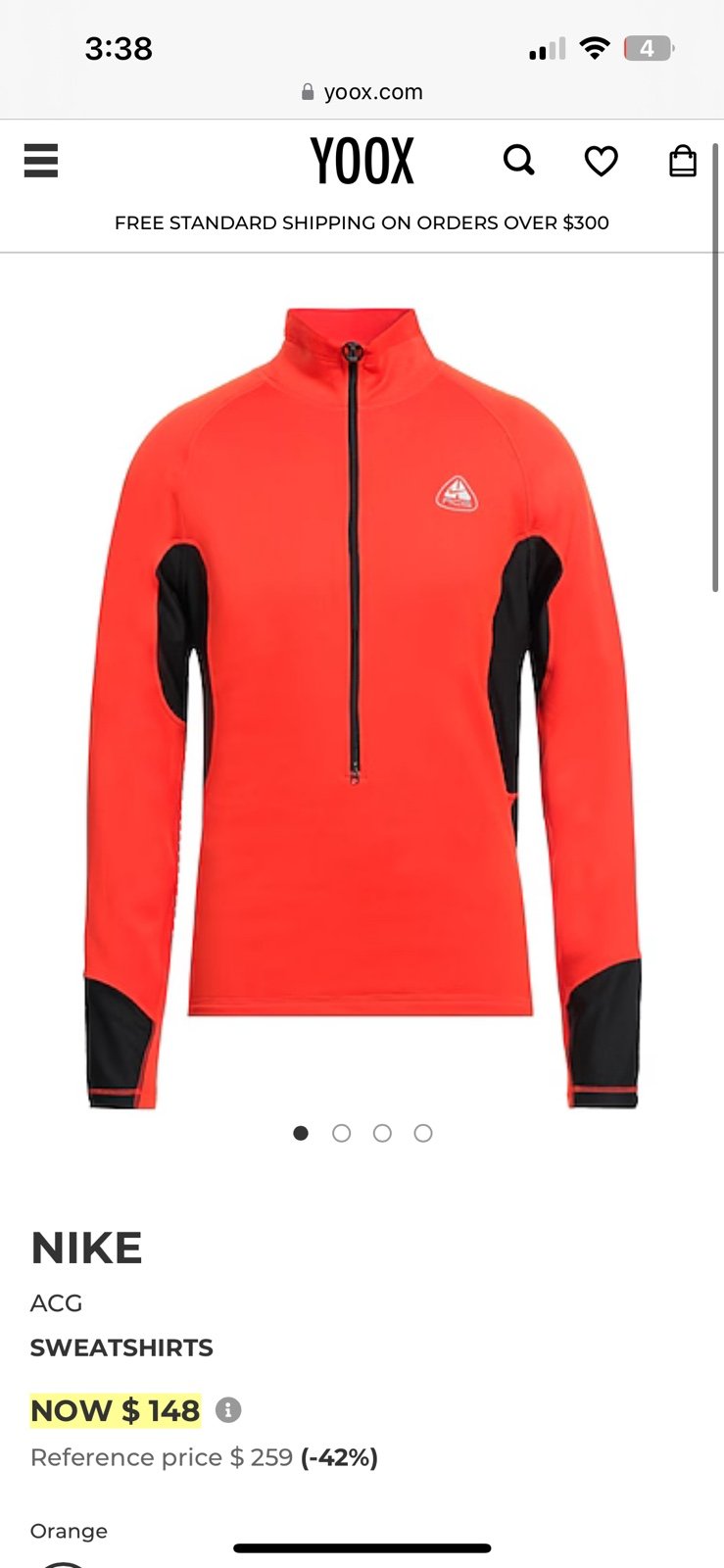Show the fourth product photo dot
The width and height of the screenshot is (724, 1568).
(x=423, y=1133)
